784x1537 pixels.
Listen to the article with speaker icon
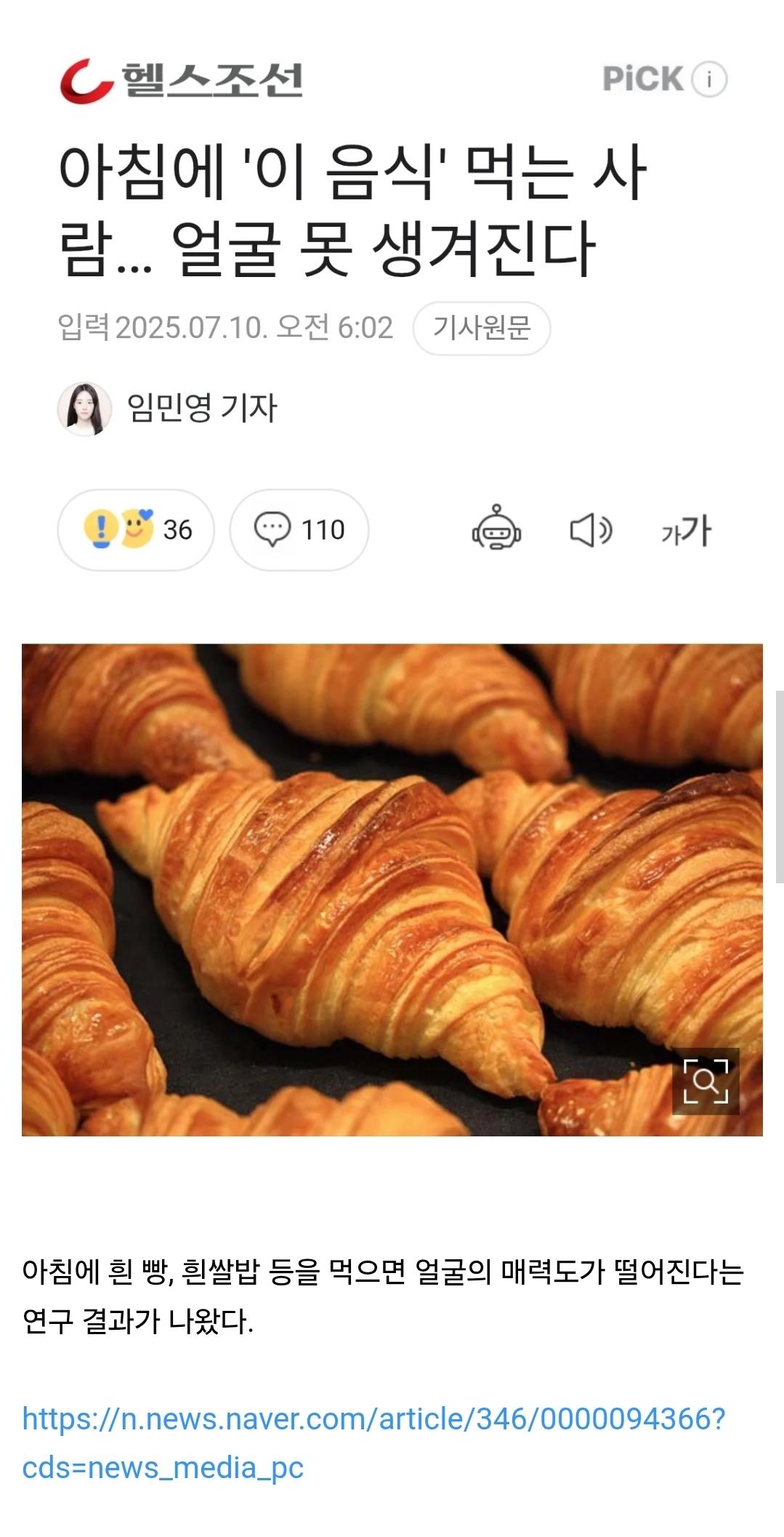[590, 529]
